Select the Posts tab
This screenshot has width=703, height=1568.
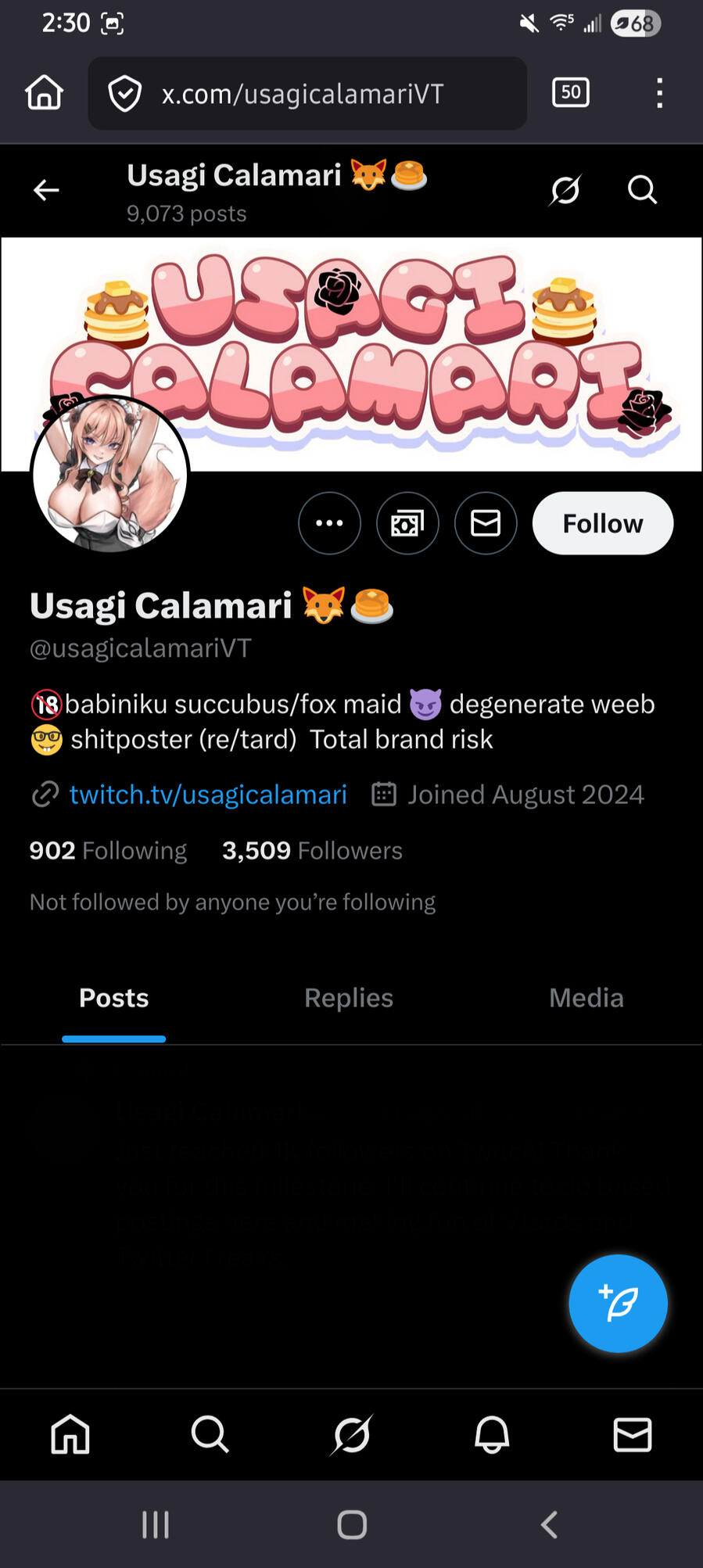coord(114,998)
